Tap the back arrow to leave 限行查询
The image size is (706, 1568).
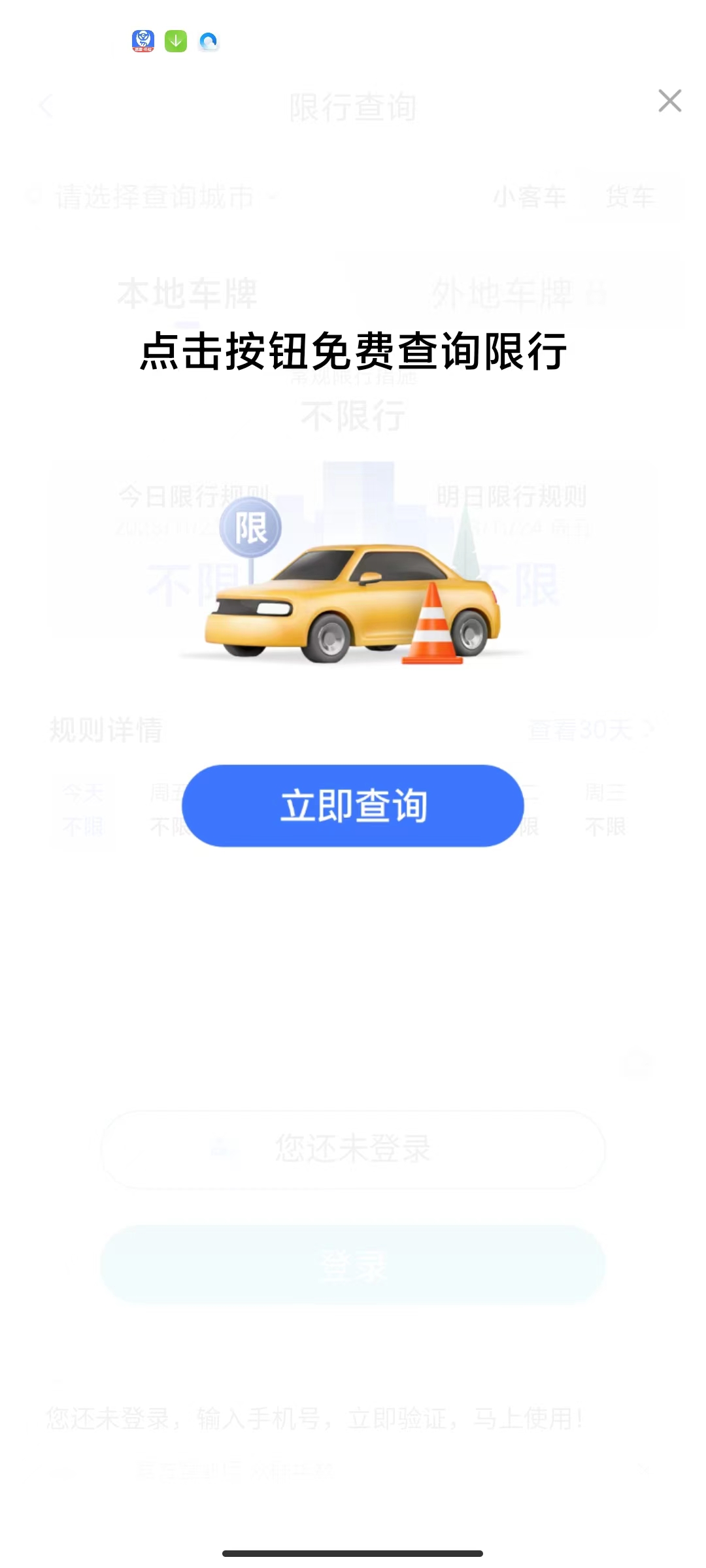click(x=45, y=106)
